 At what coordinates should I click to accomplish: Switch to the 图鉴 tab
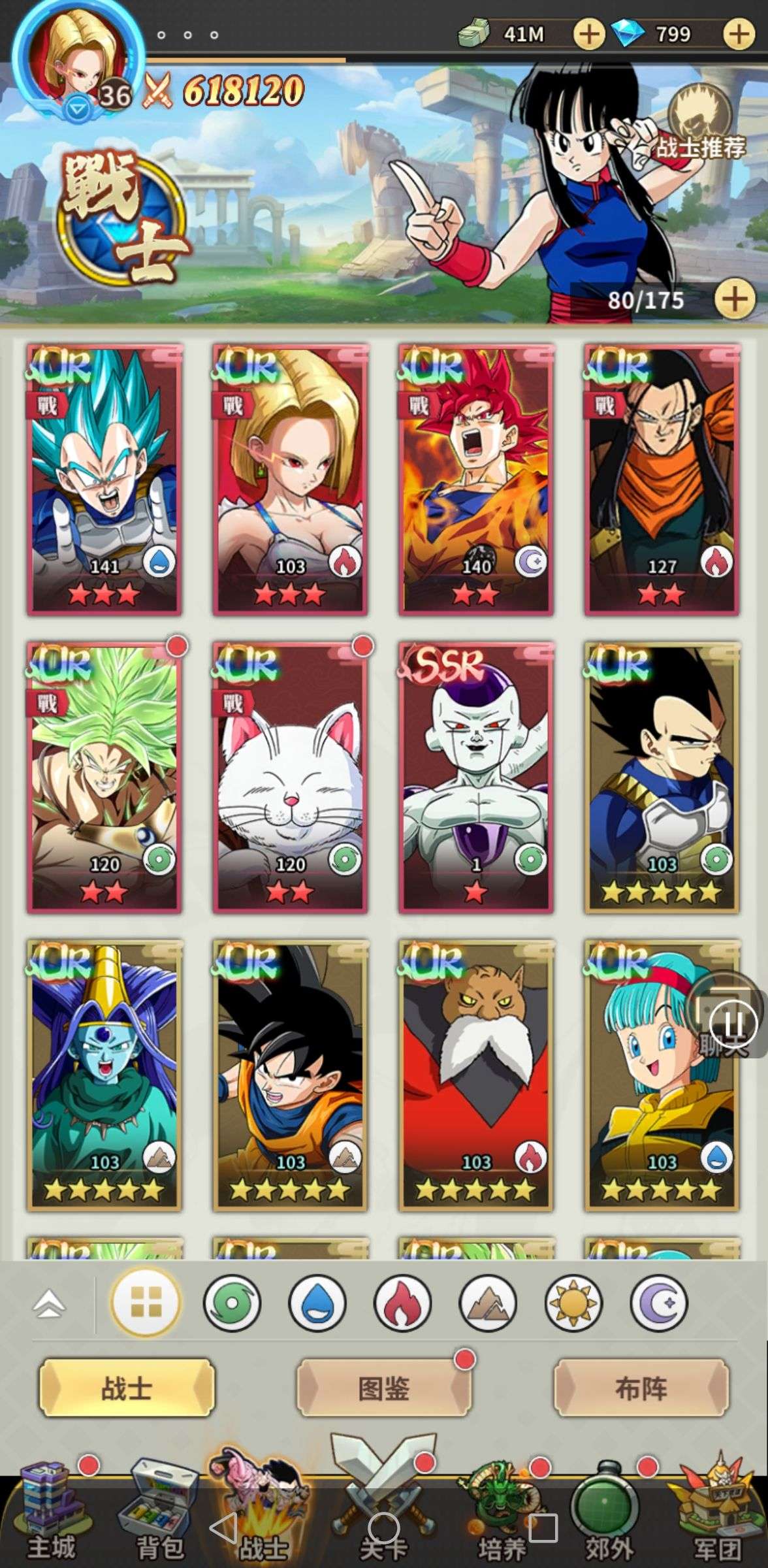(x=384, y=1388)
